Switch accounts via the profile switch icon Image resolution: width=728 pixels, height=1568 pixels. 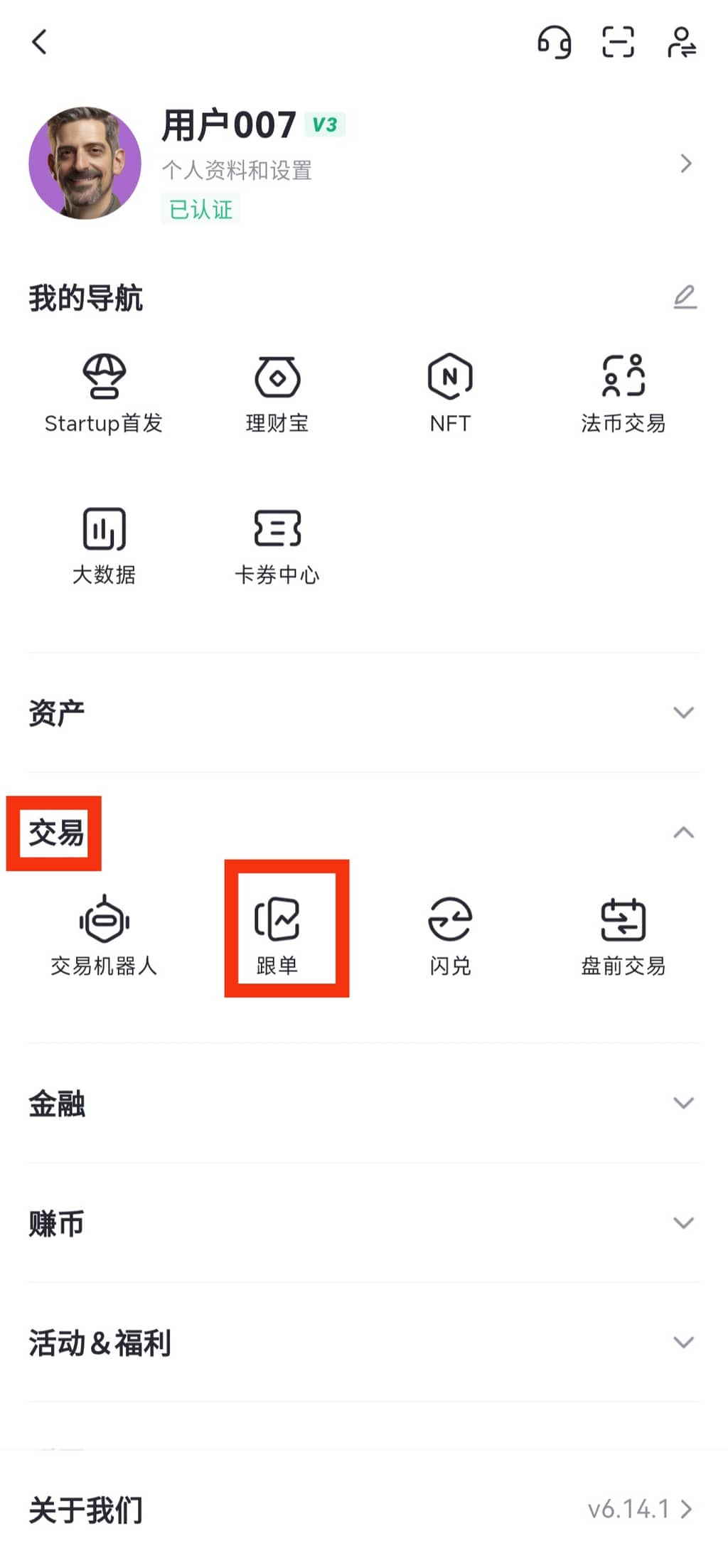click(x=681, y=43)
